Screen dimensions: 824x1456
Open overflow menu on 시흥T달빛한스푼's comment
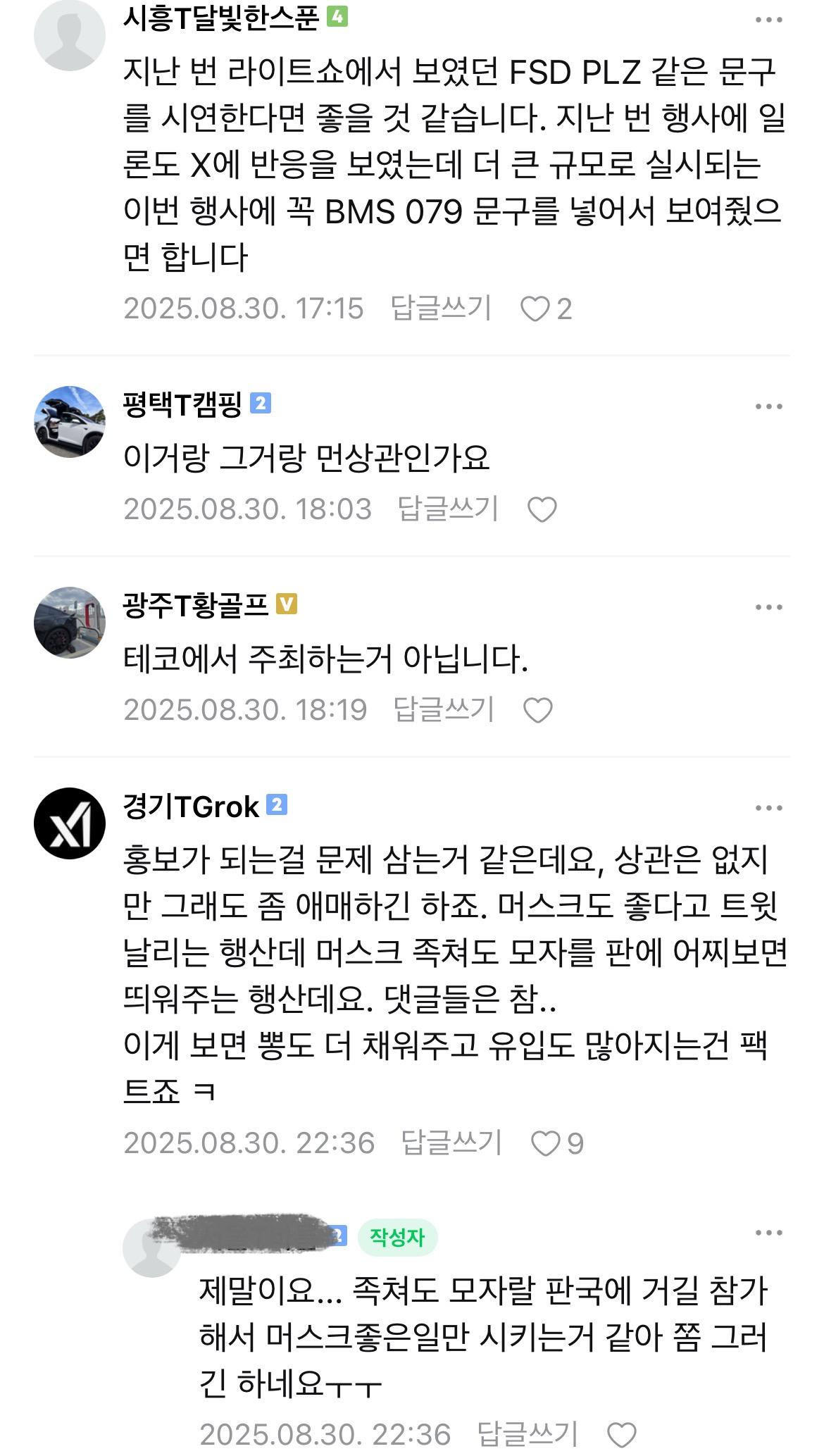tap(768, 20)
